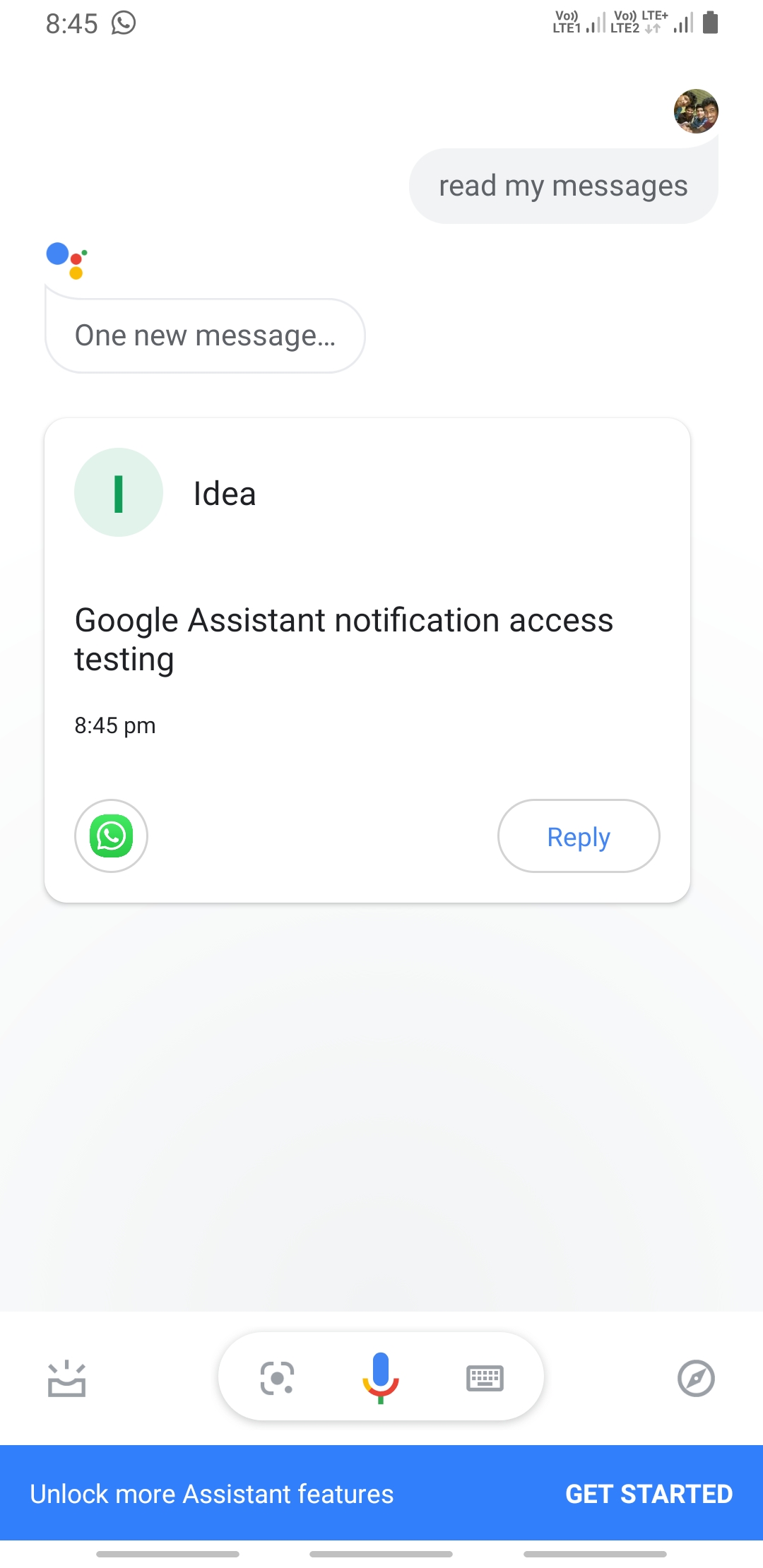Reply to the message from Idea

coord(578,836)
